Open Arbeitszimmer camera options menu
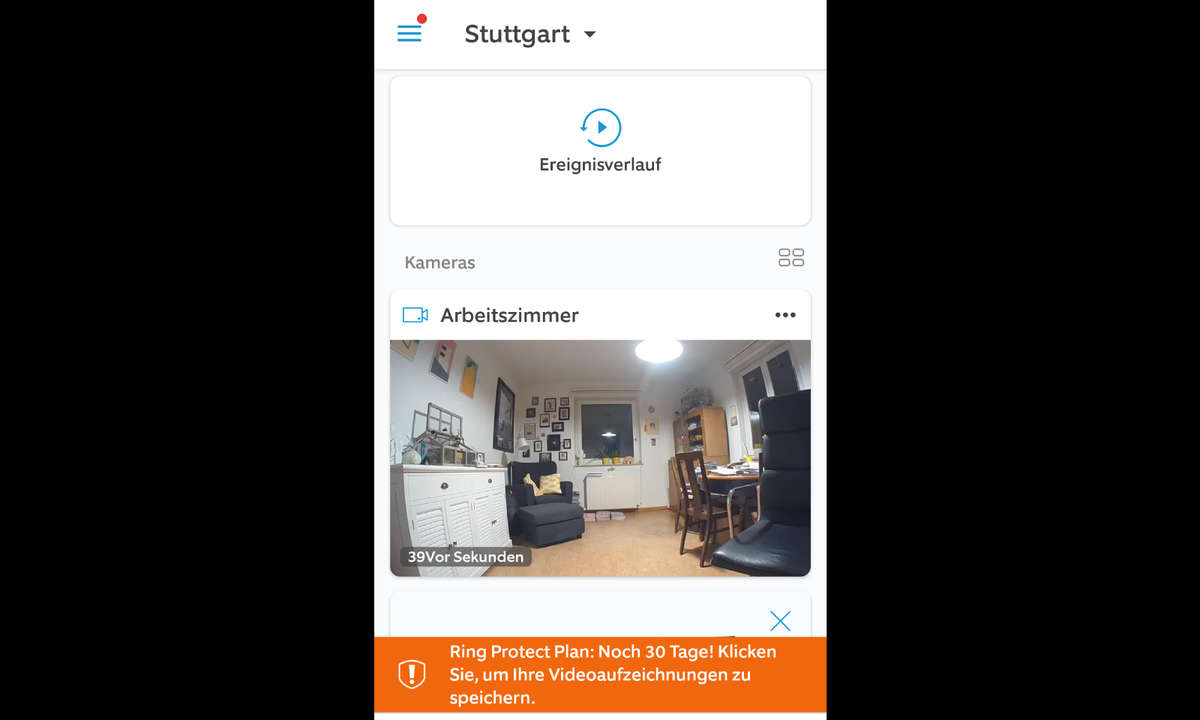The height and width of the screenshot is (720, 1200). pyautogui.click(x=785, y=315)
